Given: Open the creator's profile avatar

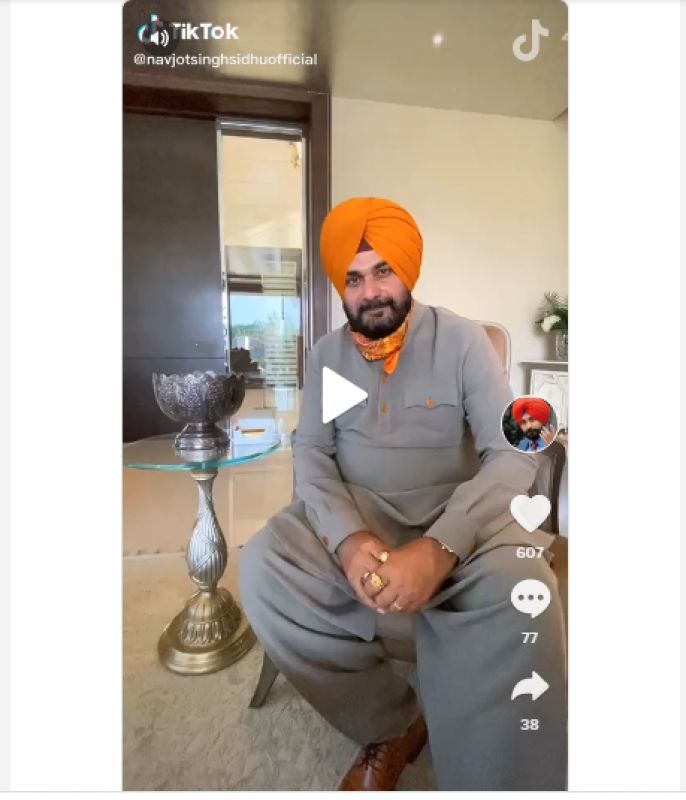Looking at the screenshot, I should 529,424.
